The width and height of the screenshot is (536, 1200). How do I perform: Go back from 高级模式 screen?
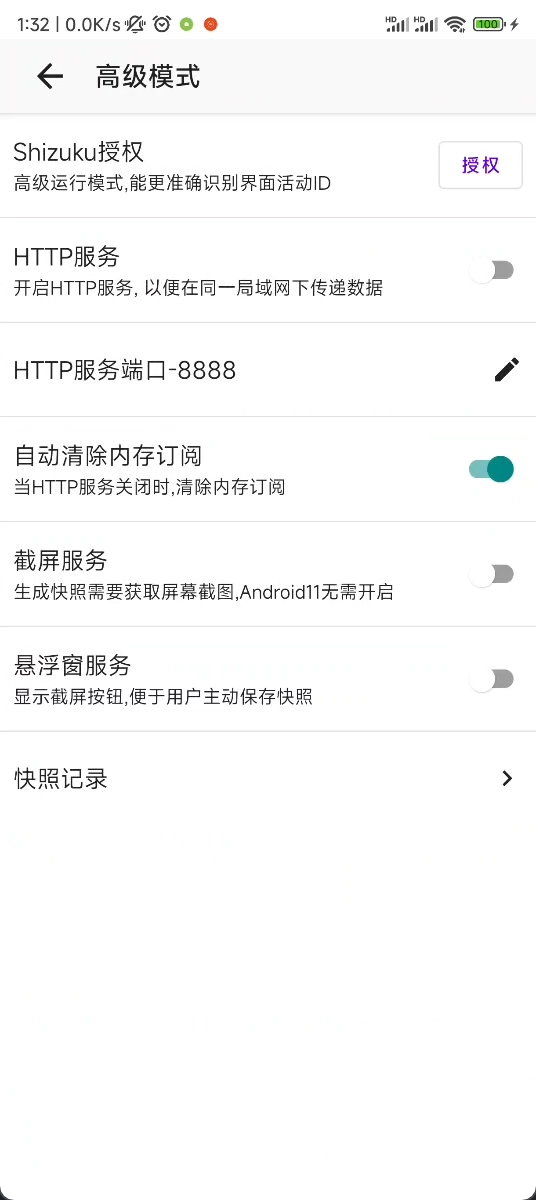(x=50, y=76)
